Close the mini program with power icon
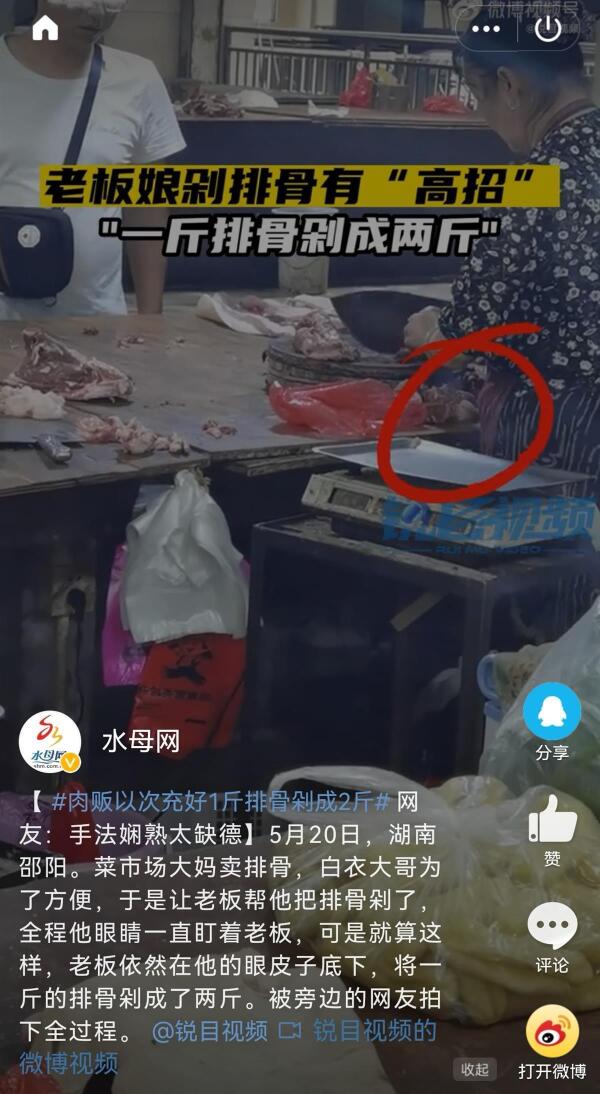 pyautogui.click(x=547, y=29)
